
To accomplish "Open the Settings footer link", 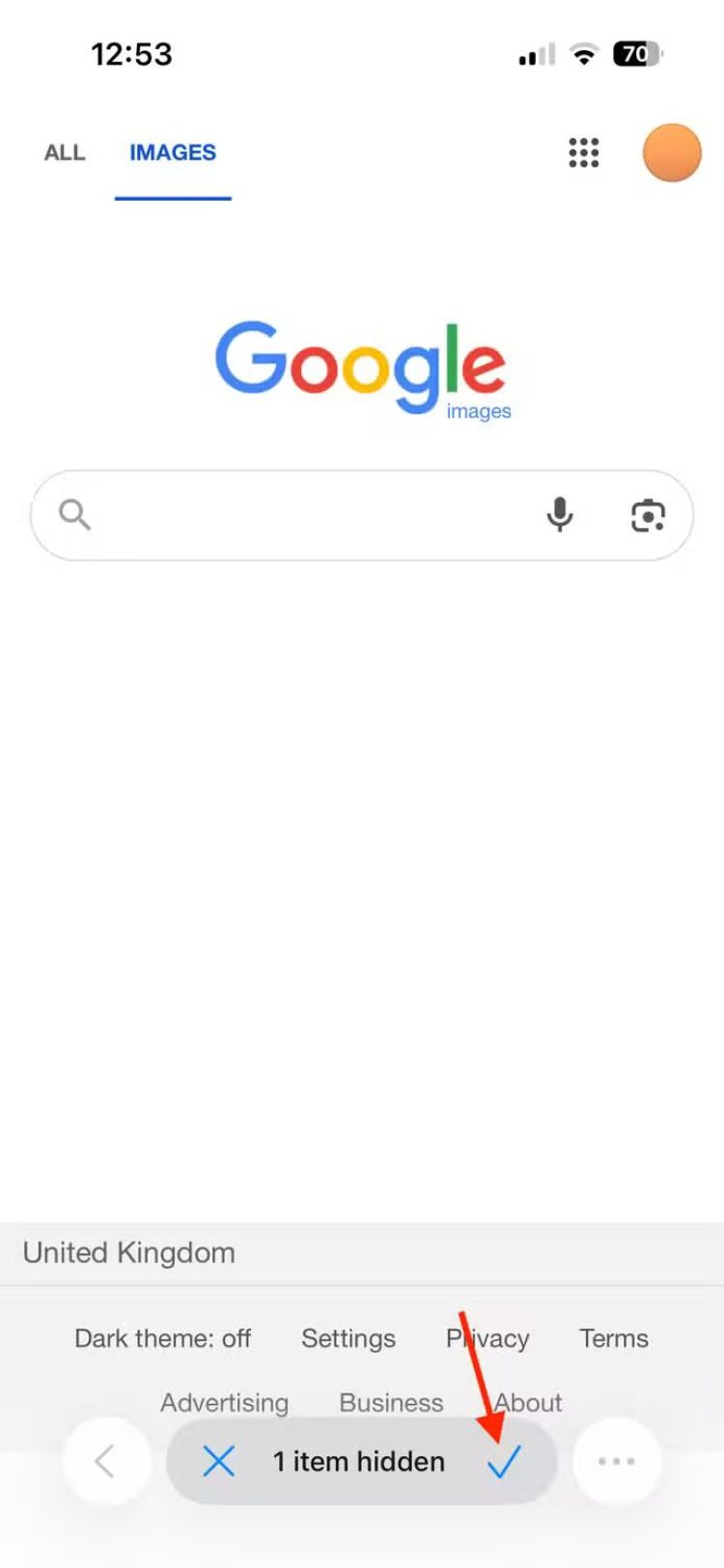I will click(x=348, y=1338).
